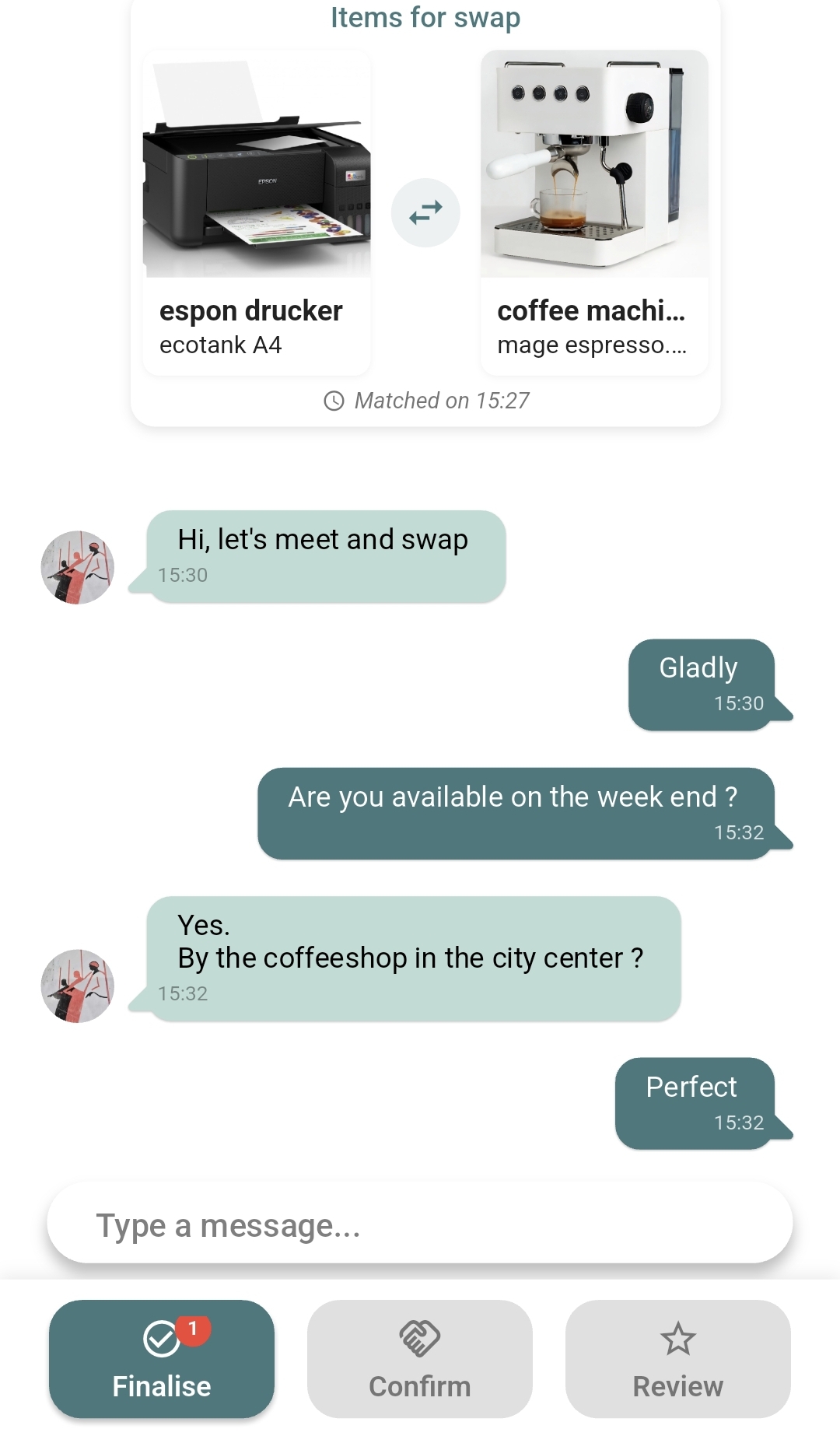
Task: Open the sender's avatar next to first message
Action: pos(78,568)
